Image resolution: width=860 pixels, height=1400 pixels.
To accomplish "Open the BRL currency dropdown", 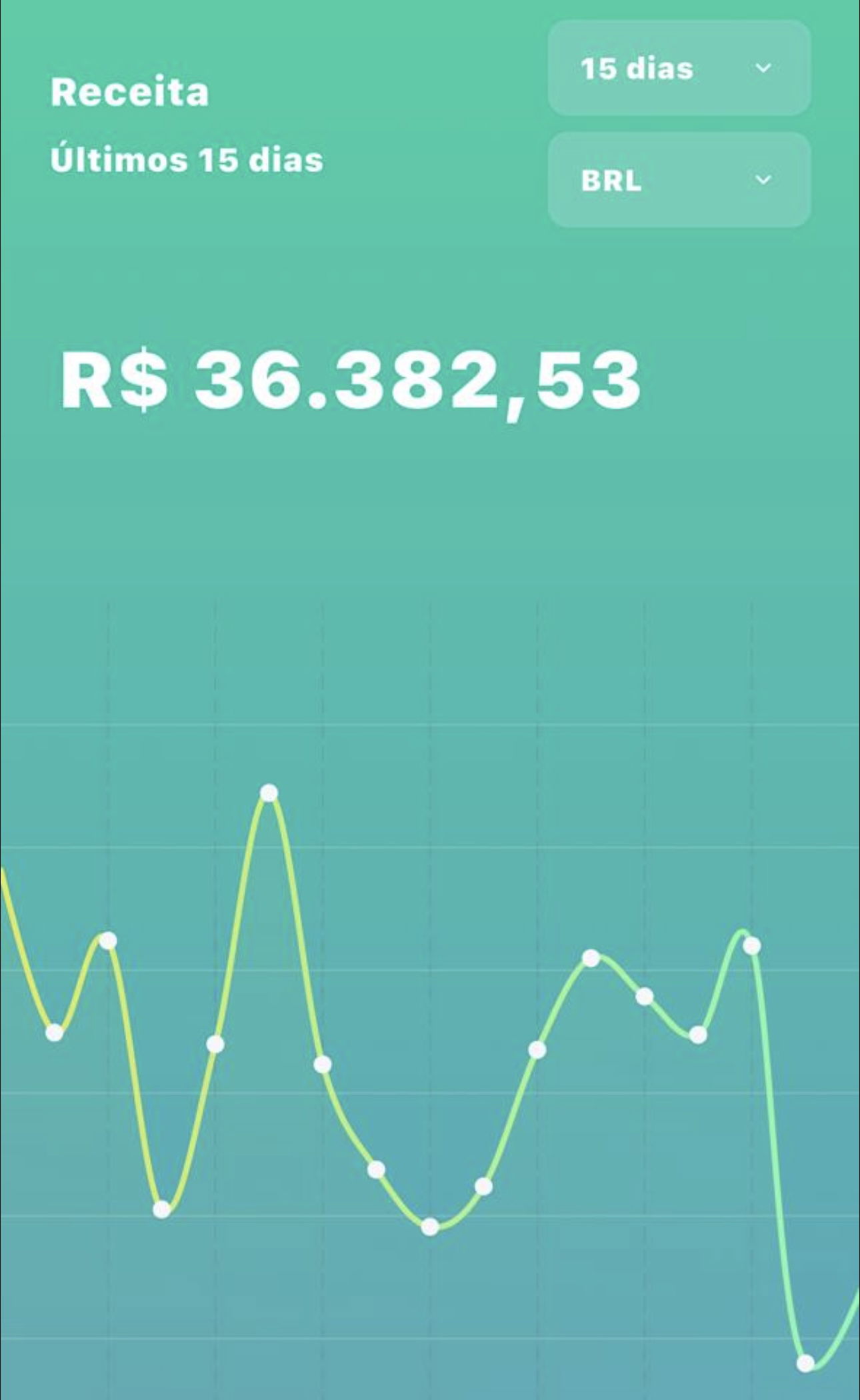I will click(679, 180).
